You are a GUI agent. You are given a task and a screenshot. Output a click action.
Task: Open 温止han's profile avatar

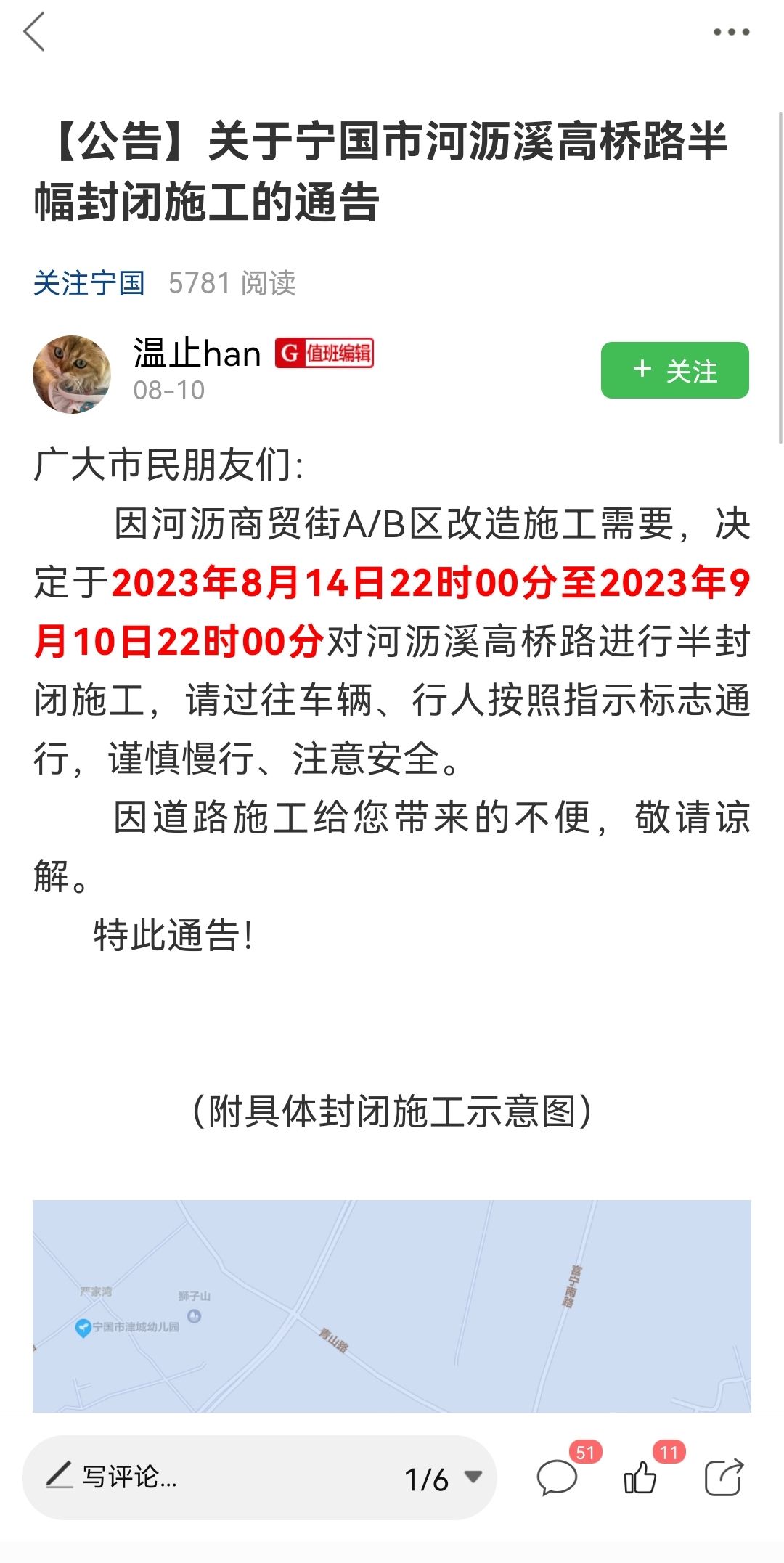[72, 374]
